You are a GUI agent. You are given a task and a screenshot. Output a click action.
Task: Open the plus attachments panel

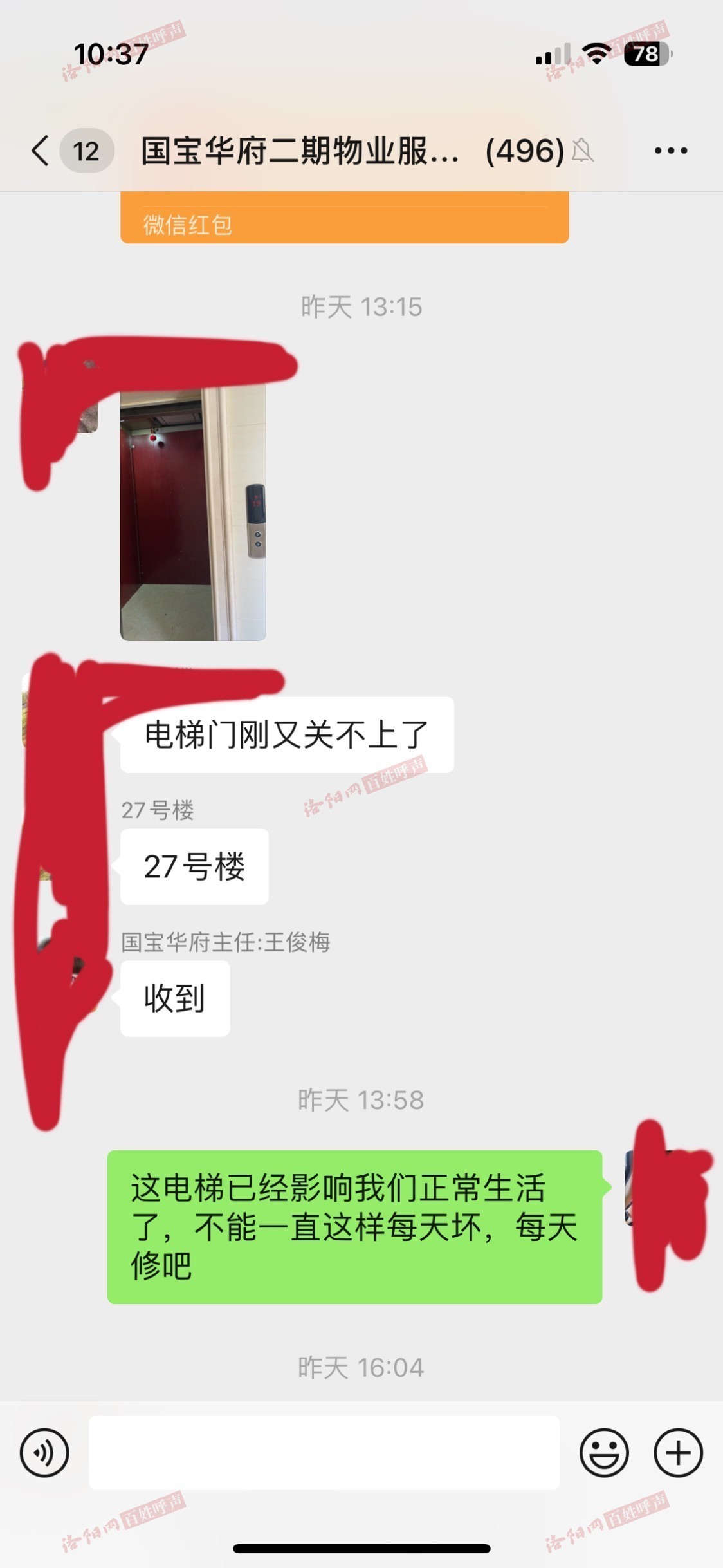(x=678, y=1453)
